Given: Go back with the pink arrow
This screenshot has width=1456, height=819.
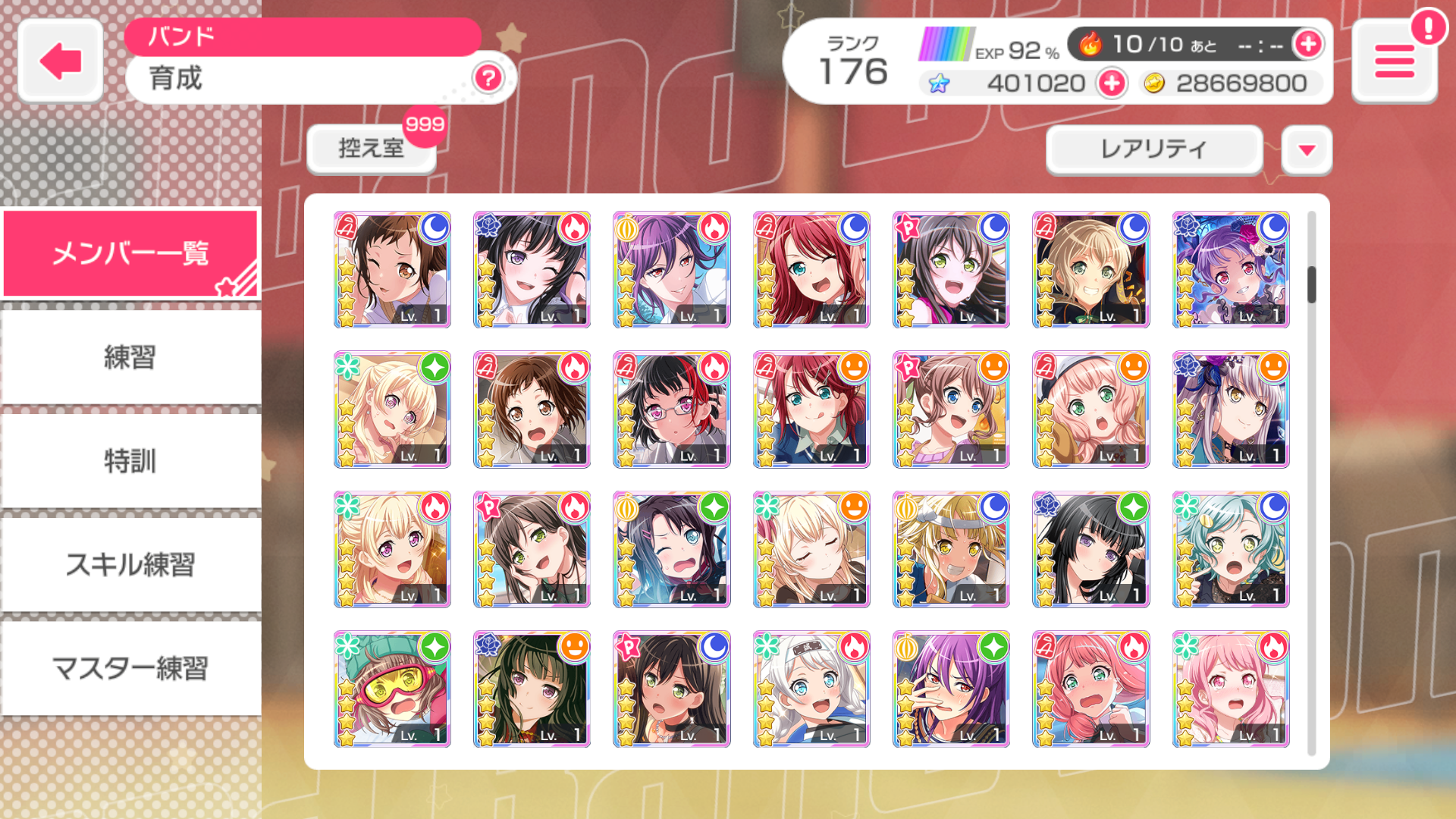Looking at the screenshot, I should pyautogui.click(x=60, y=61).
